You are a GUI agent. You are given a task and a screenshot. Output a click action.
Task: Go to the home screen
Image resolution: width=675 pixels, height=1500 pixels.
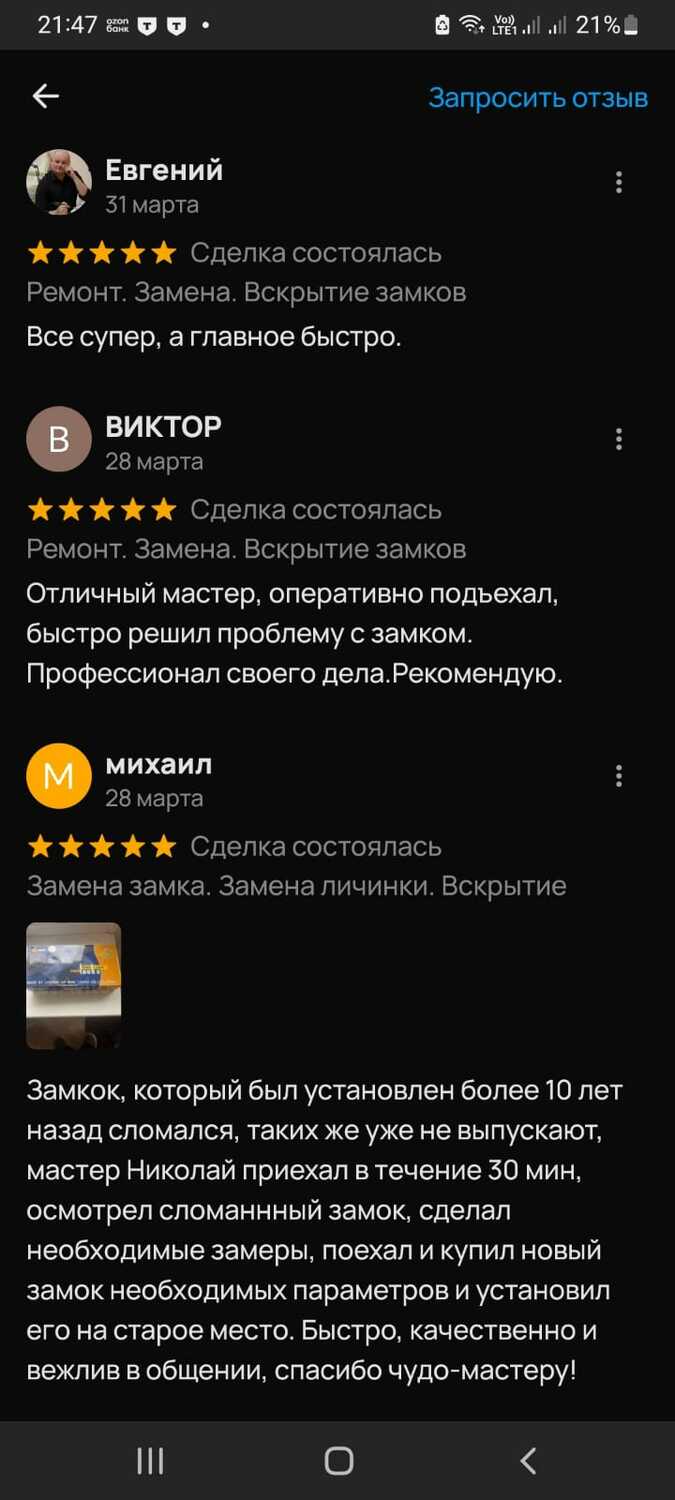(339, 1461)
